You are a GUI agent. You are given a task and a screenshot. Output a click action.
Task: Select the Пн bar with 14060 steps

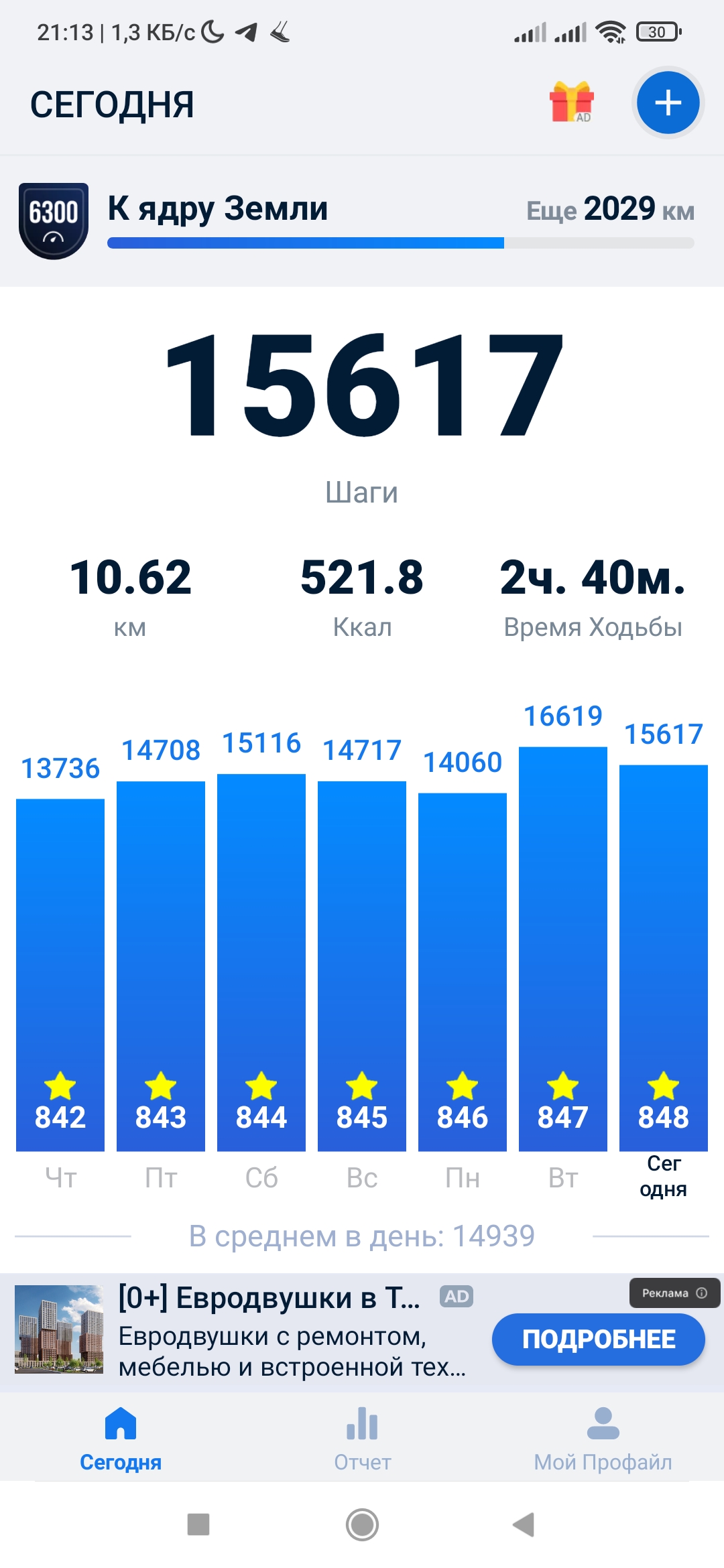point(463,972)
